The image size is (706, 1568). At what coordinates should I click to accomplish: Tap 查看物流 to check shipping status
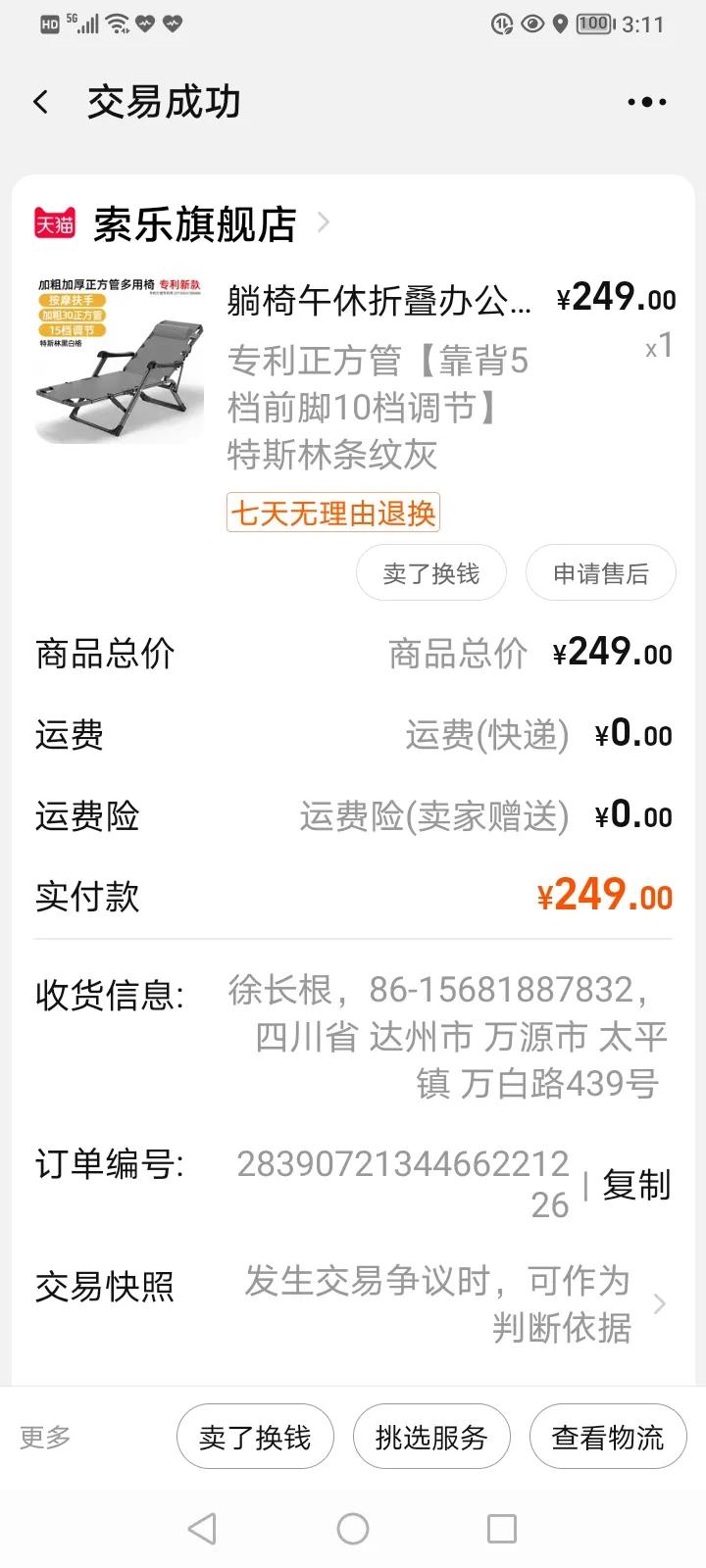[608, 1435]
